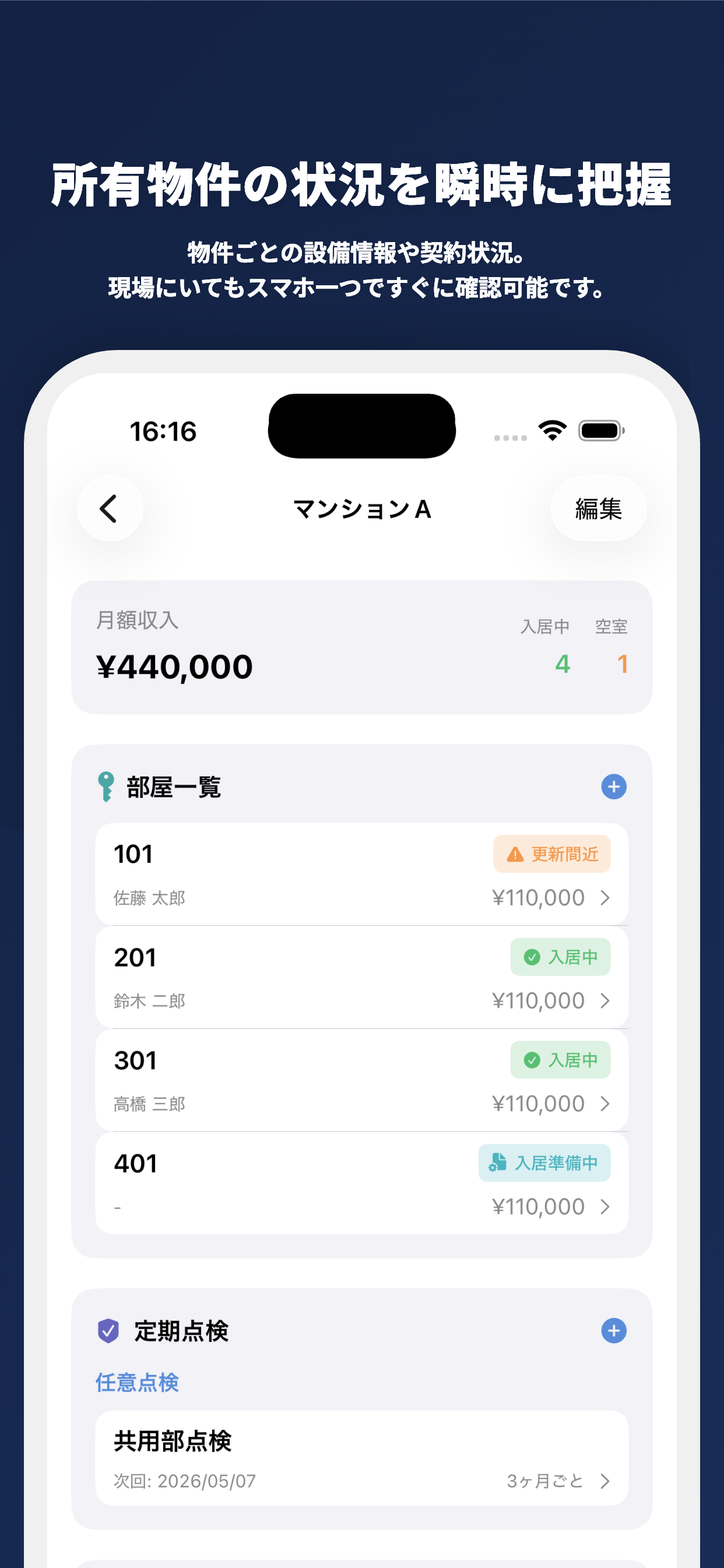The height and width of the screenshot is (1568, 724).
Task: Tap the key icon beside 部屋一覧
Action: (x=107, y=786)
